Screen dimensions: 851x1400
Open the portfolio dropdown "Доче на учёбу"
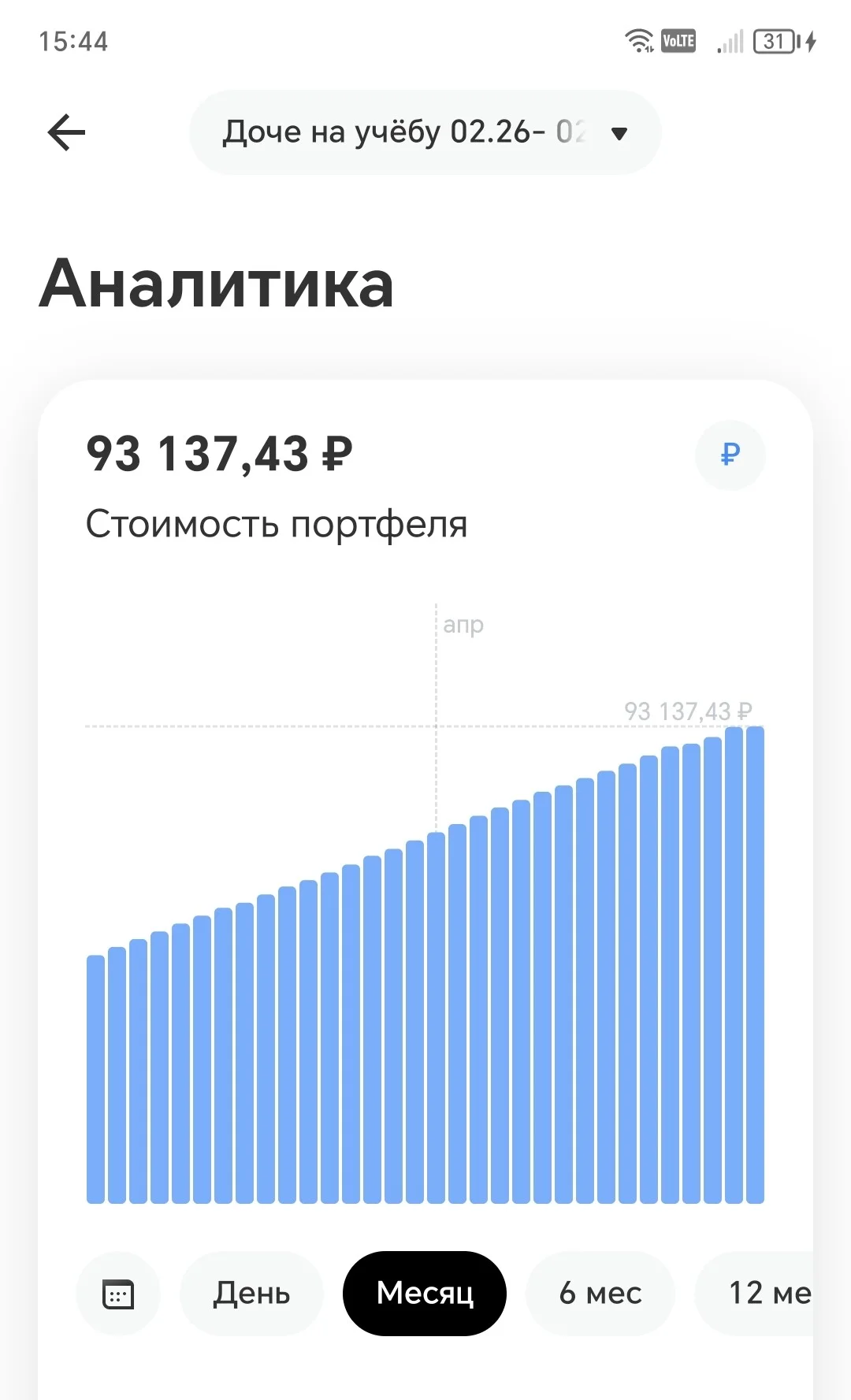[x=425, y=132]
